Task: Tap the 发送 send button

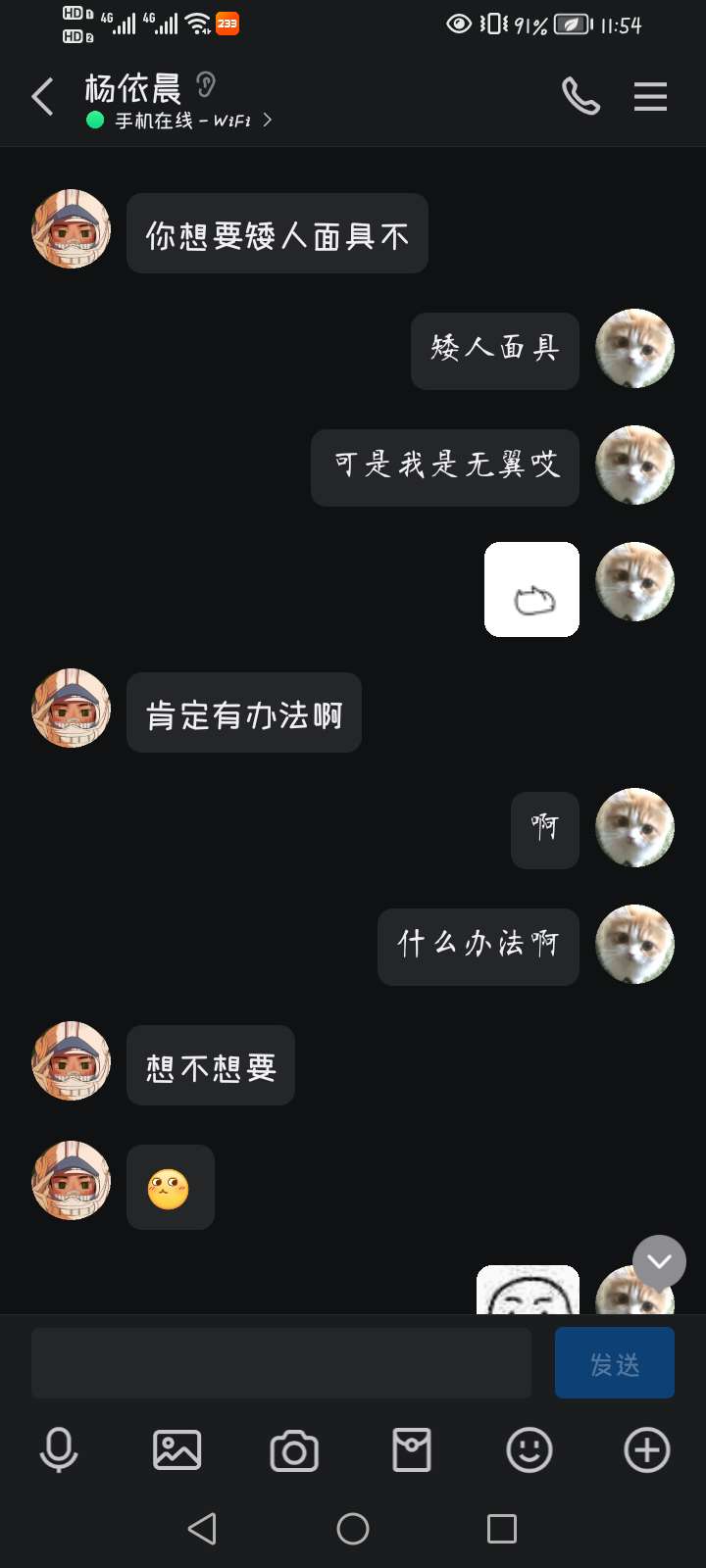Action: tap(615, 1363)
